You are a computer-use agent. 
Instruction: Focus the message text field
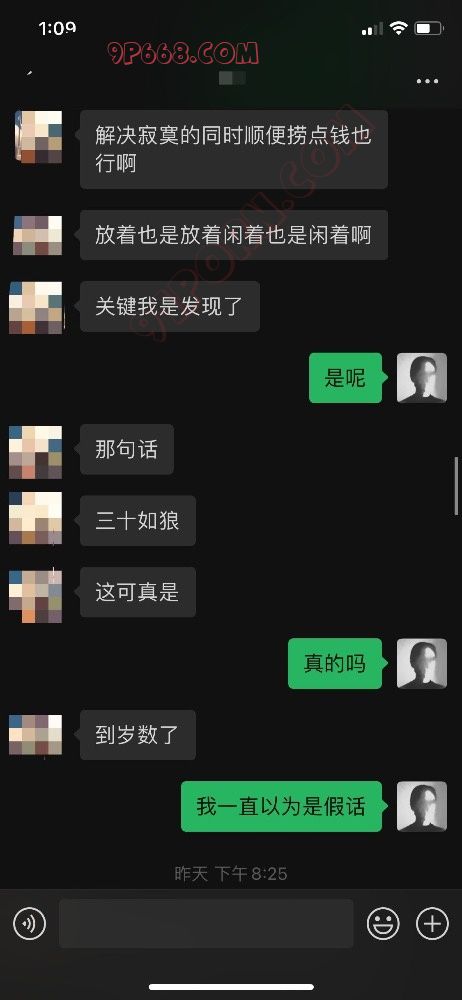[x=206, y=923]
